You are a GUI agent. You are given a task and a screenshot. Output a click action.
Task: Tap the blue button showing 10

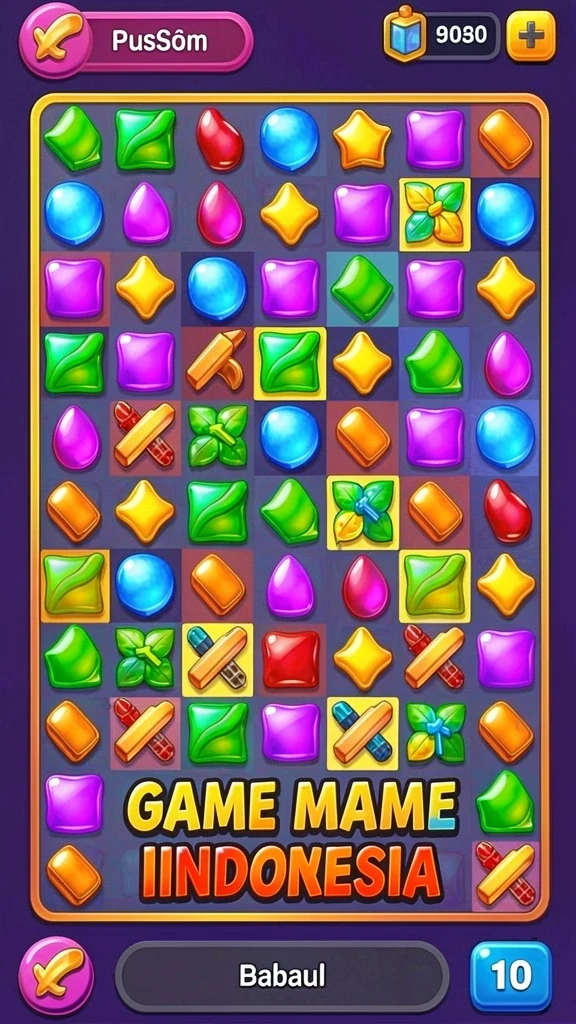click(511, 976)
